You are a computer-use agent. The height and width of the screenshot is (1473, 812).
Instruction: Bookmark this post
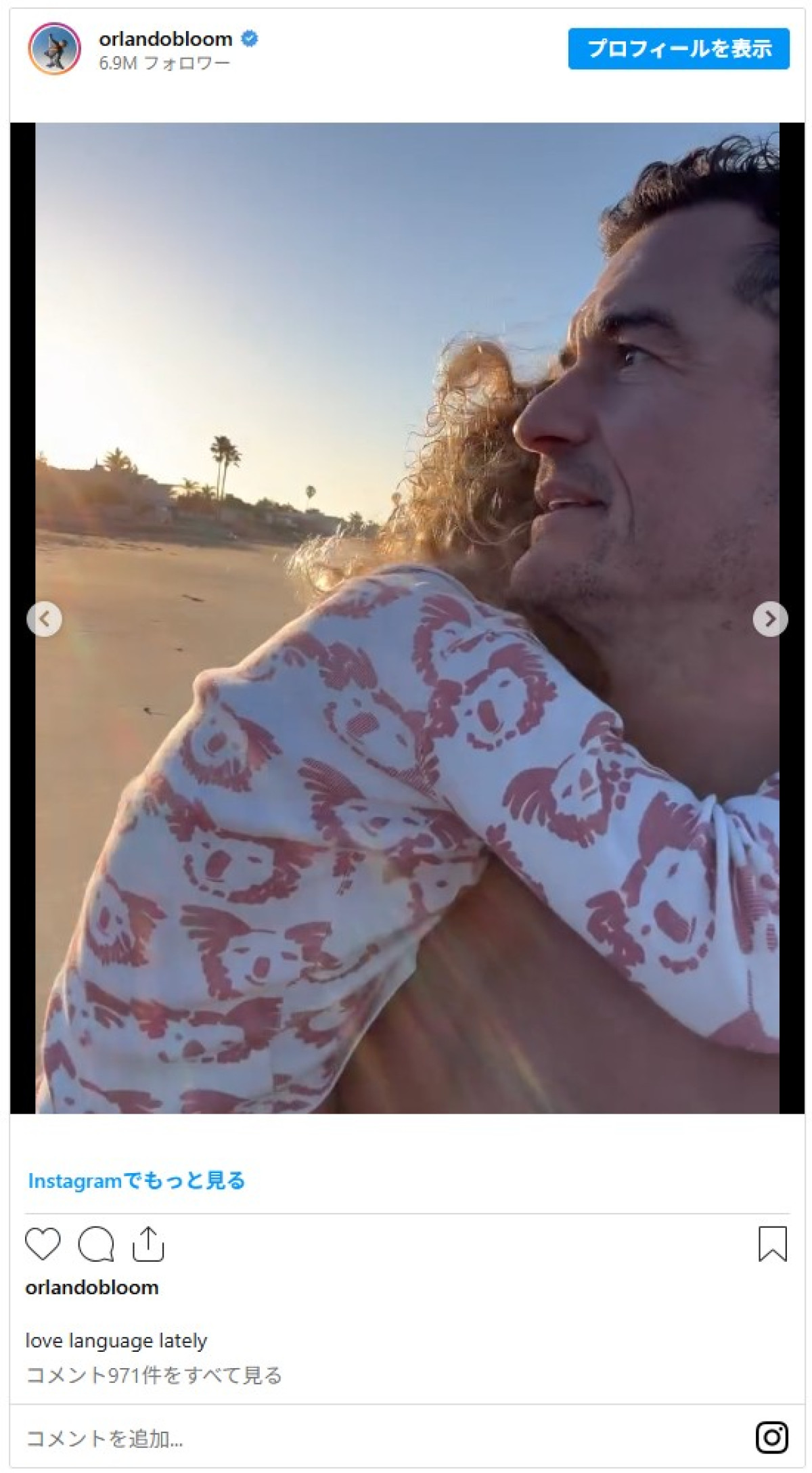point(772,1244)
